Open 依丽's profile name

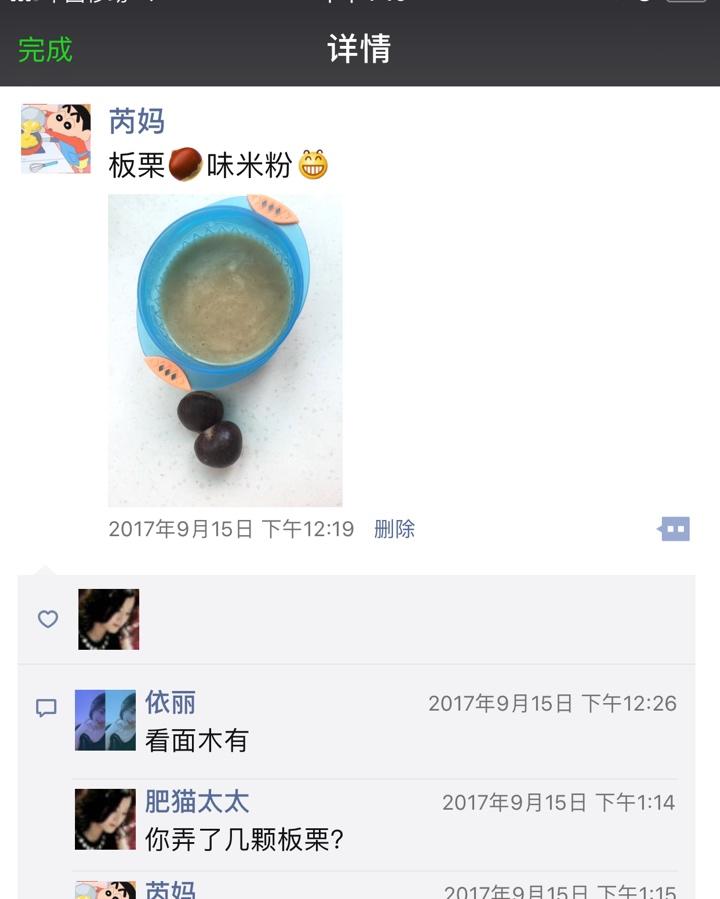(x=170, y=703)
